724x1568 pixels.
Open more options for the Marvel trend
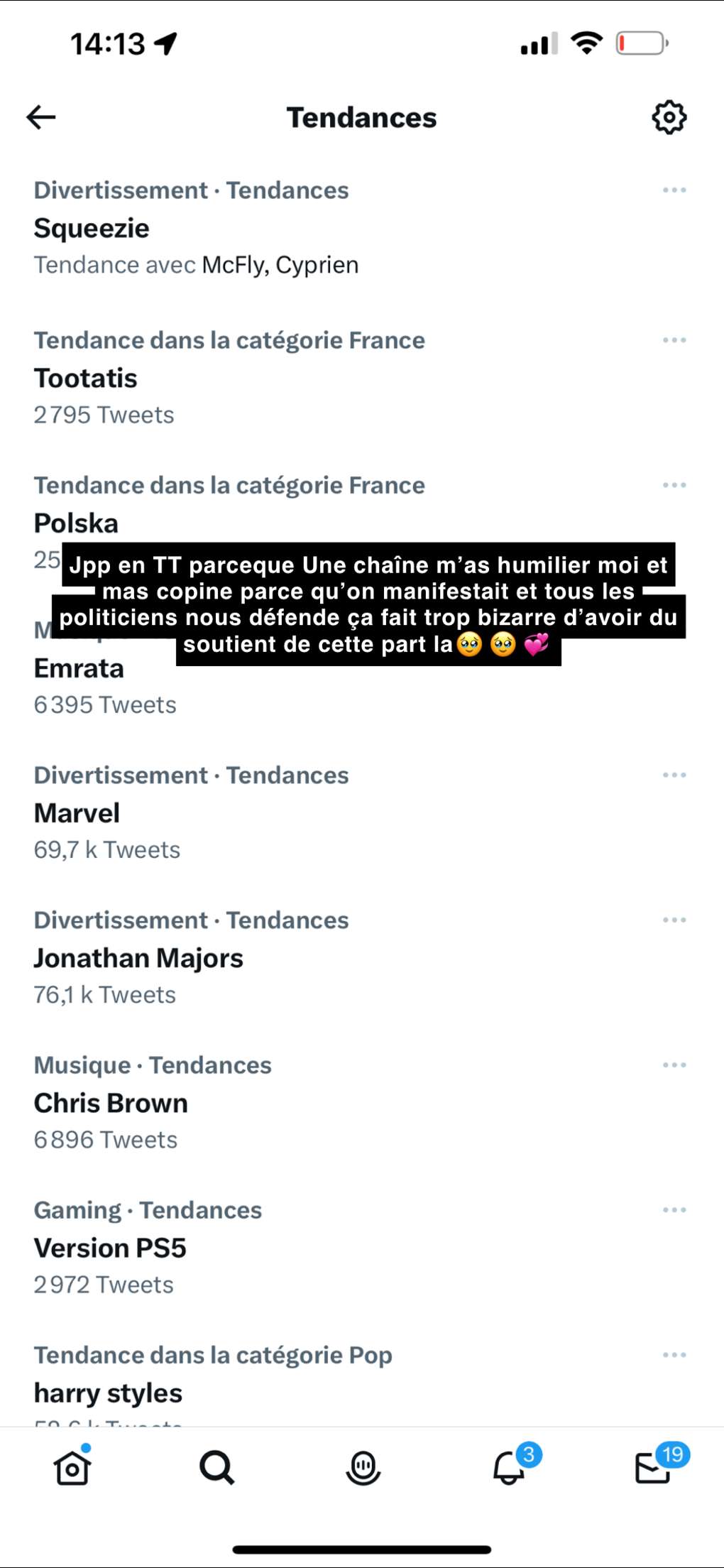(x=674, y=775)
